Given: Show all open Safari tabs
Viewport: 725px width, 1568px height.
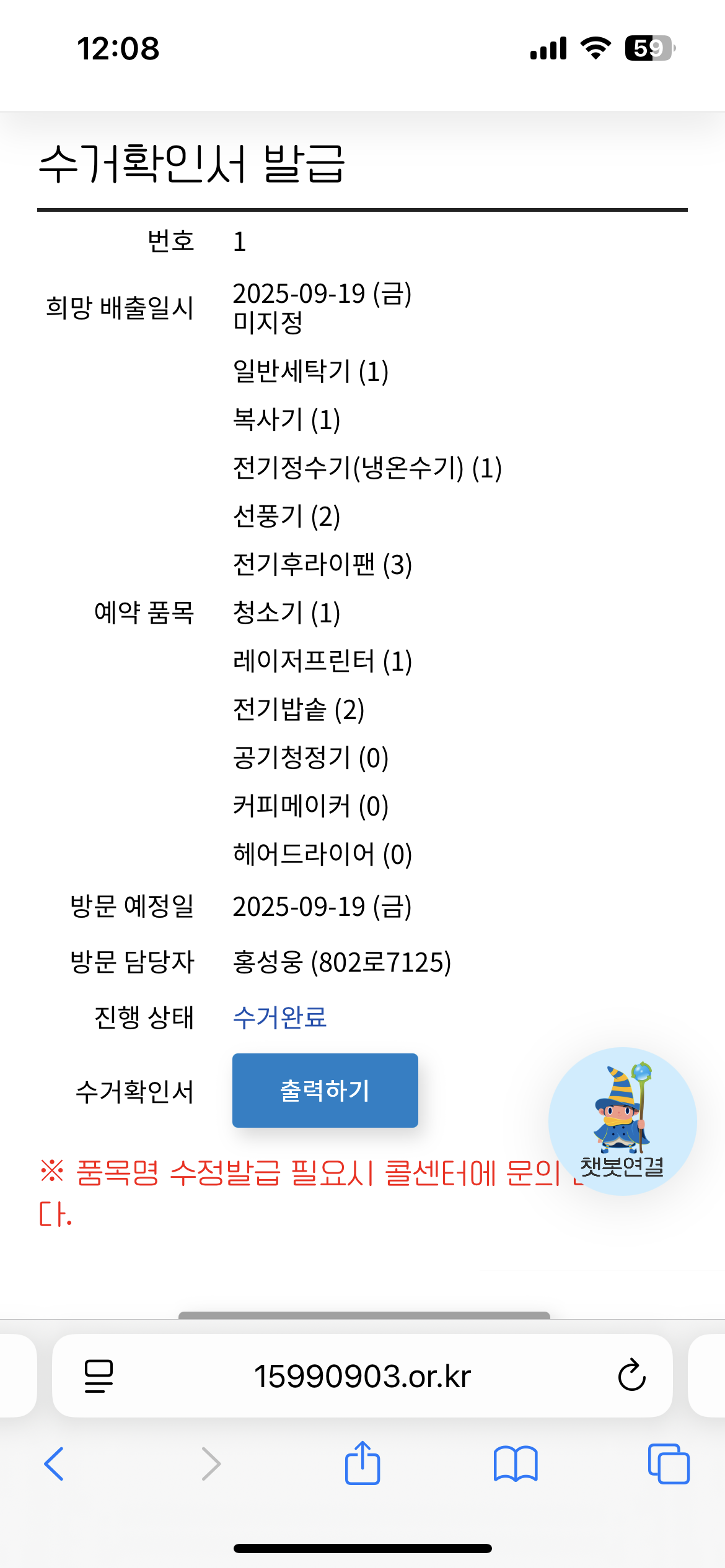Looking at the screenshot, I should tap(668, 1464).
